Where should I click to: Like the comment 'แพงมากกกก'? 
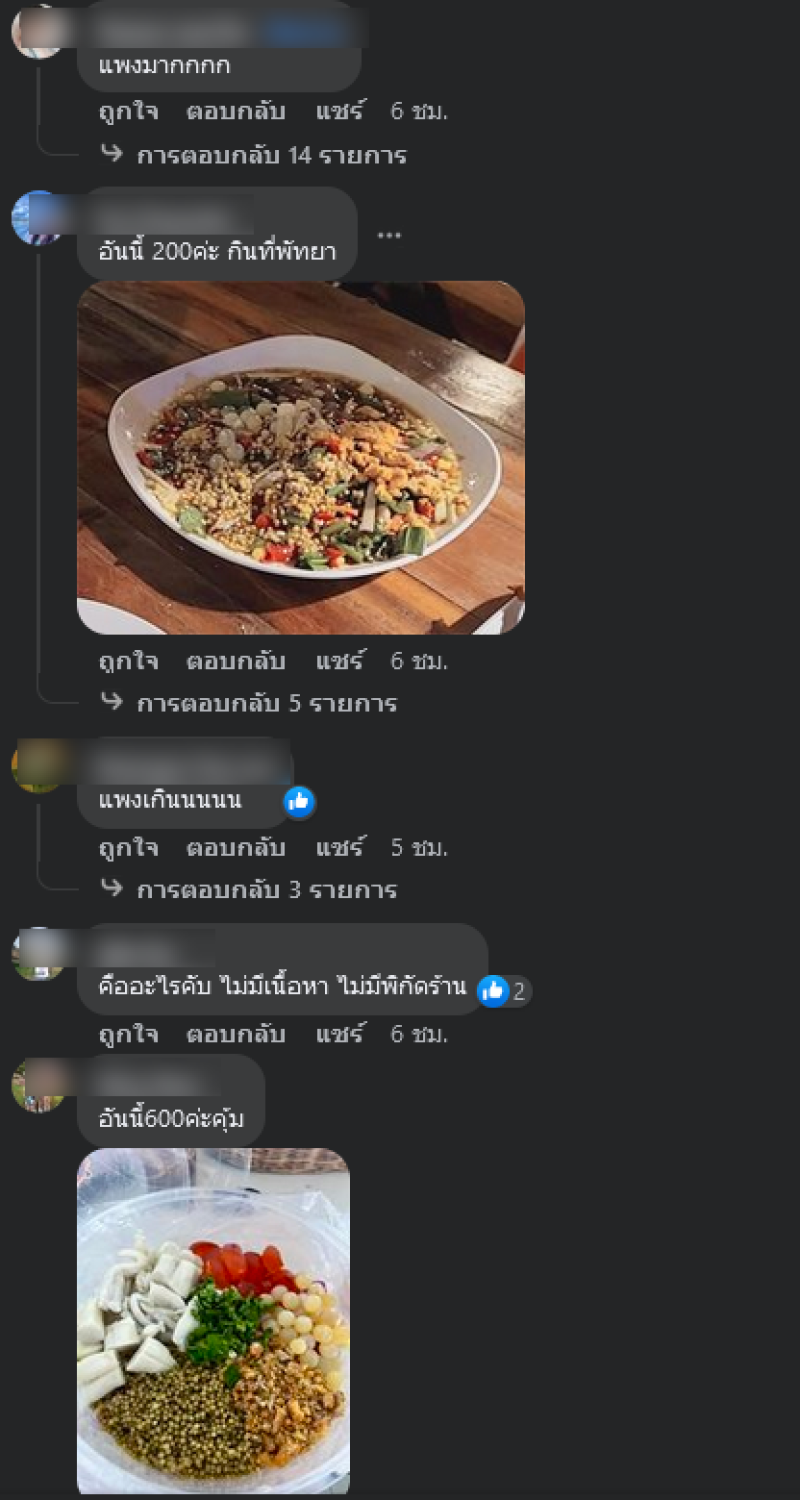point(128,111)
